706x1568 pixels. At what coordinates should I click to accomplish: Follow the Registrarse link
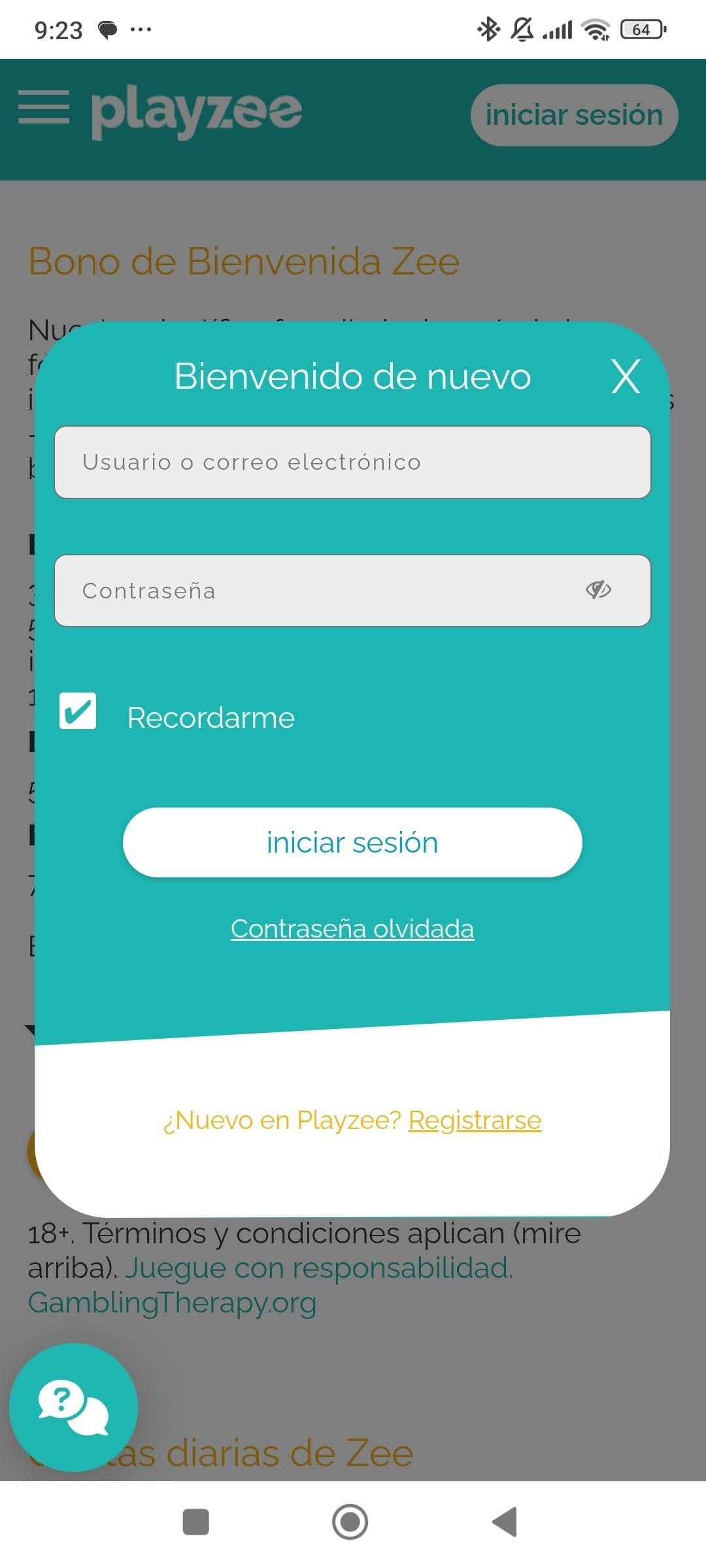[474, 1119]
